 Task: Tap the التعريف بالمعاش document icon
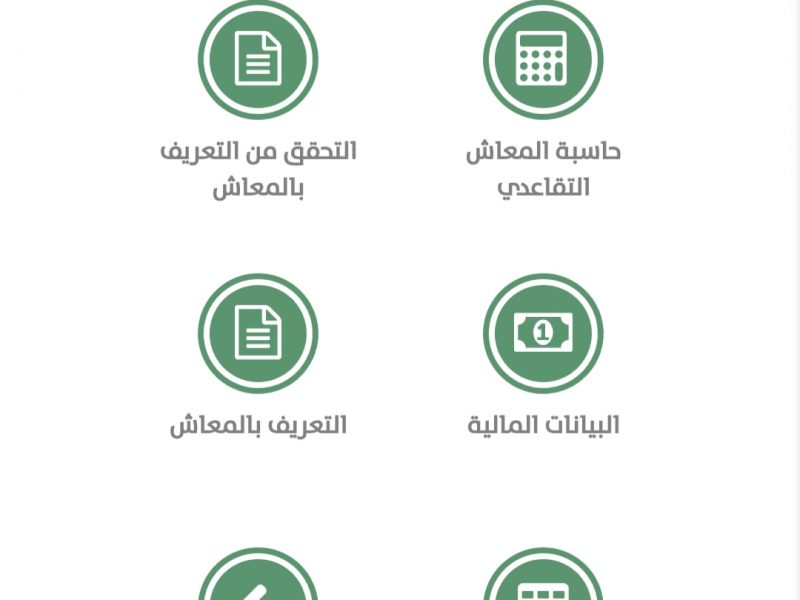click(x=258, y=333)
